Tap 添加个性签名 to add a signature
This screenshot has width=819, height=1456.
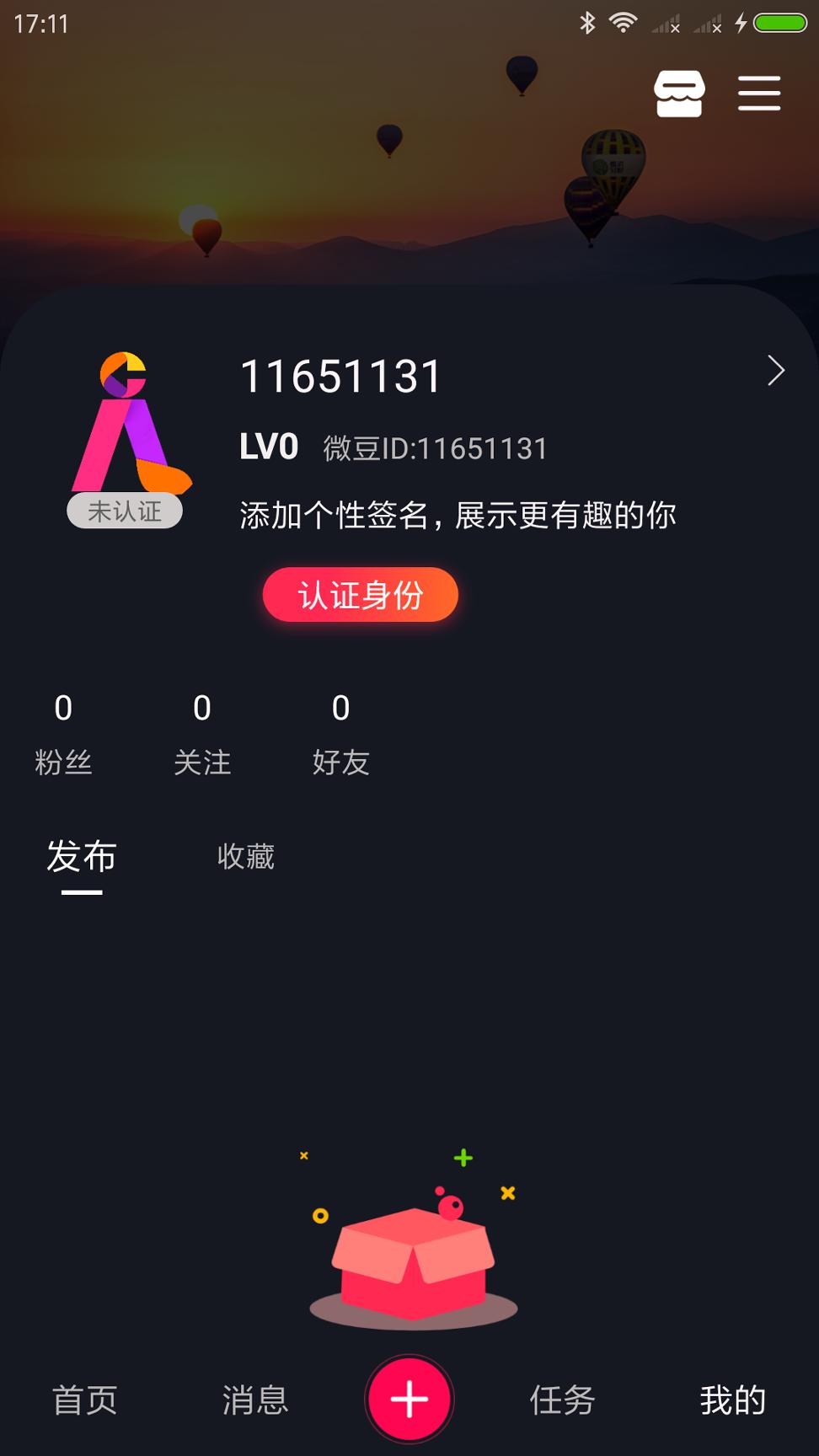pos(459,514)
